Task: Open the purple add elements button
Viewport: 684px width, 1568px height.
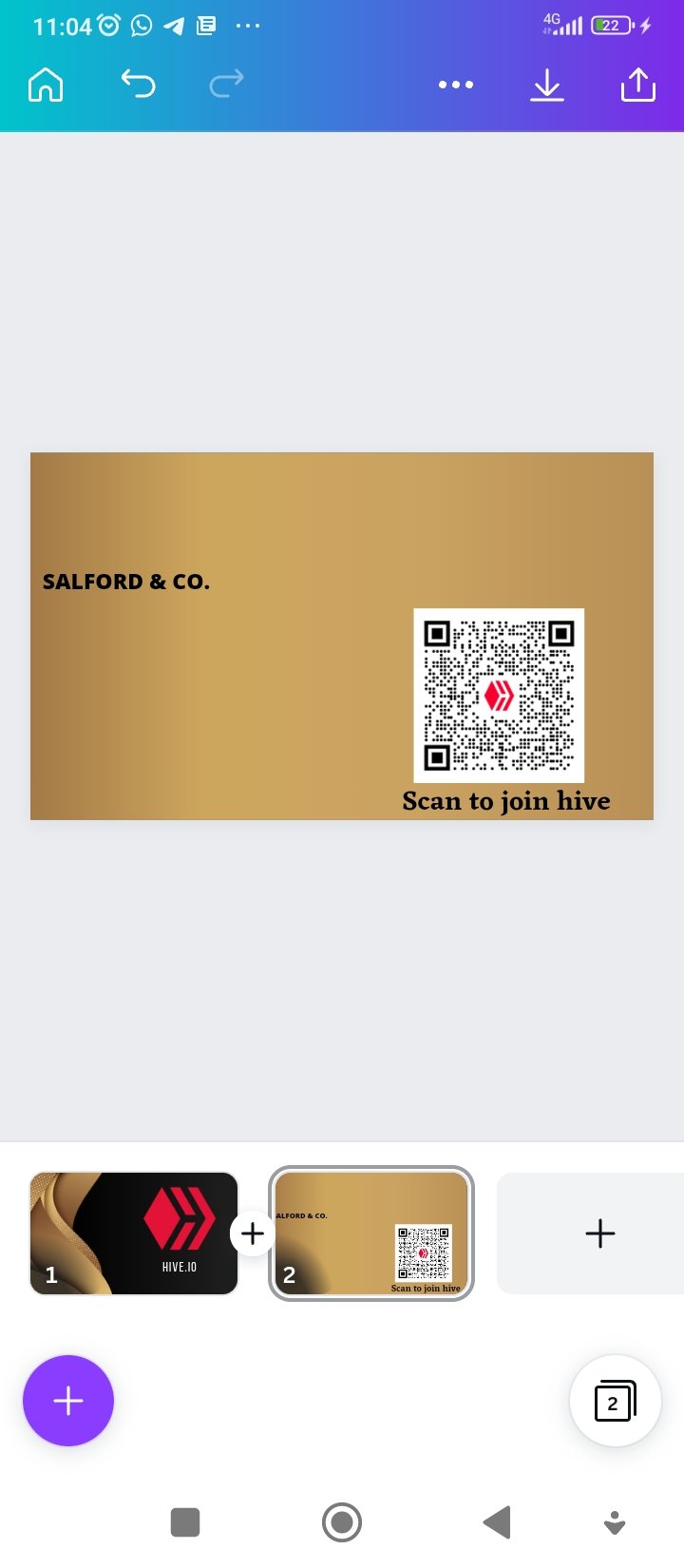Action: point(68,1401)
